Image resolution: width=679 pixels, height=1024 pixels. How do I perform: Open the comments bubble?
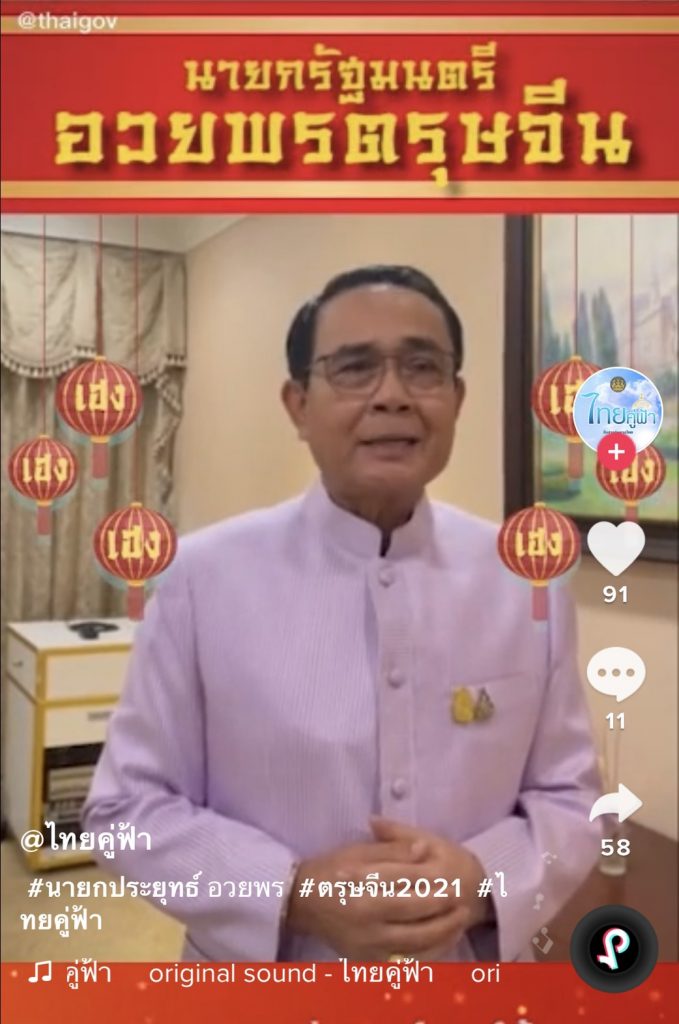pos(616,675)
